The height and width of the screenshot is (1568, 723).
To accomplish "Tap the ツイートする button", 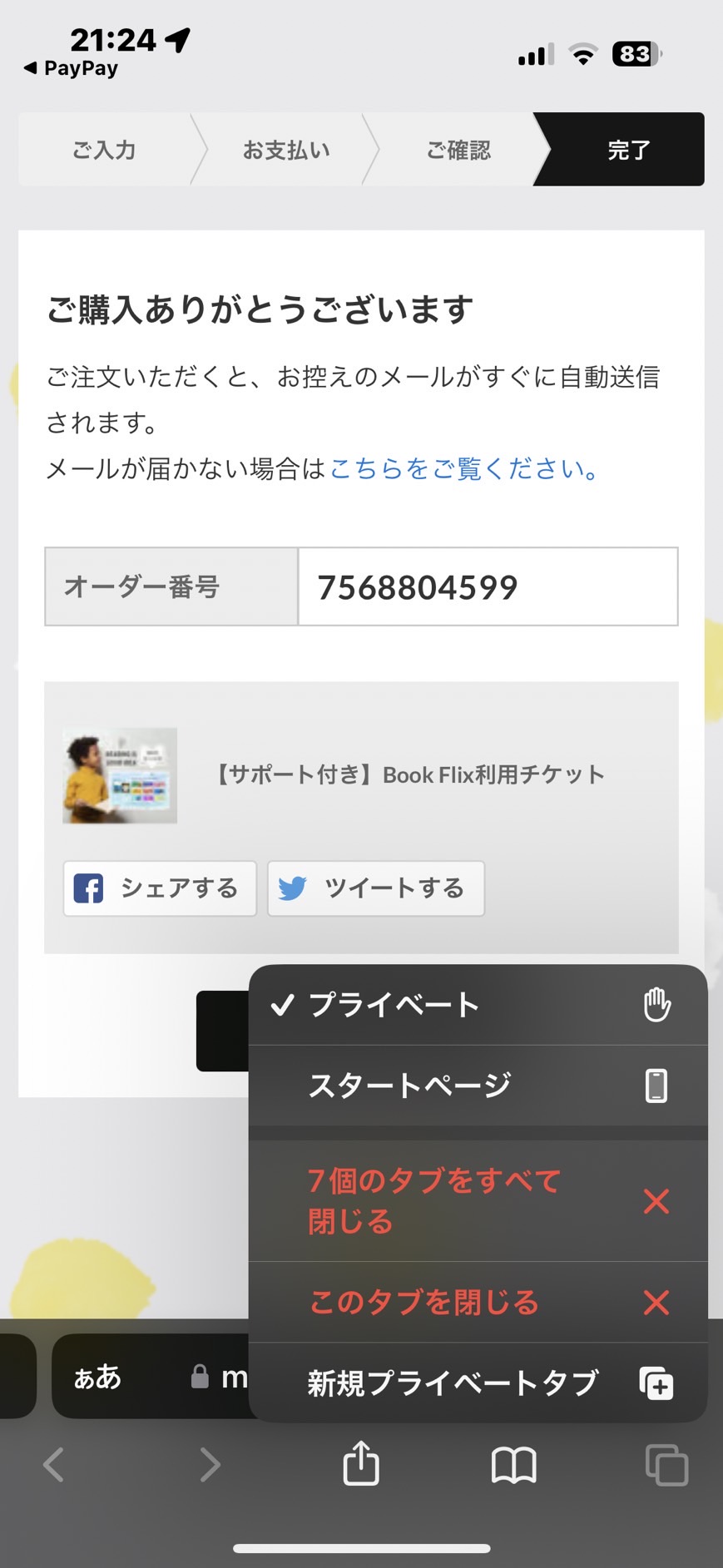I will pyautogui.click(x=376, y=888).
